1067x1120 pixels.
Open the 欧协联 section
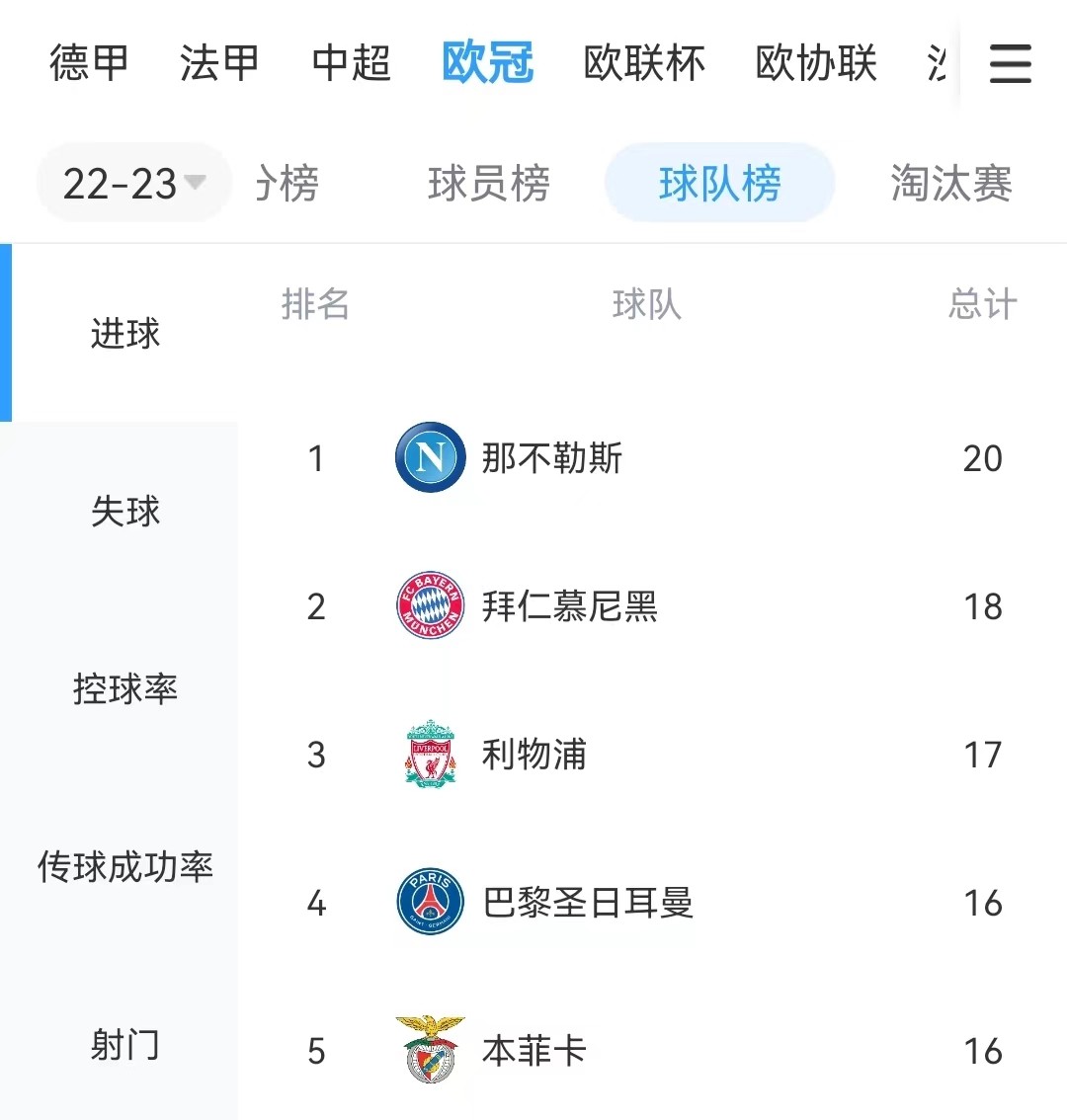pos(814,63)
